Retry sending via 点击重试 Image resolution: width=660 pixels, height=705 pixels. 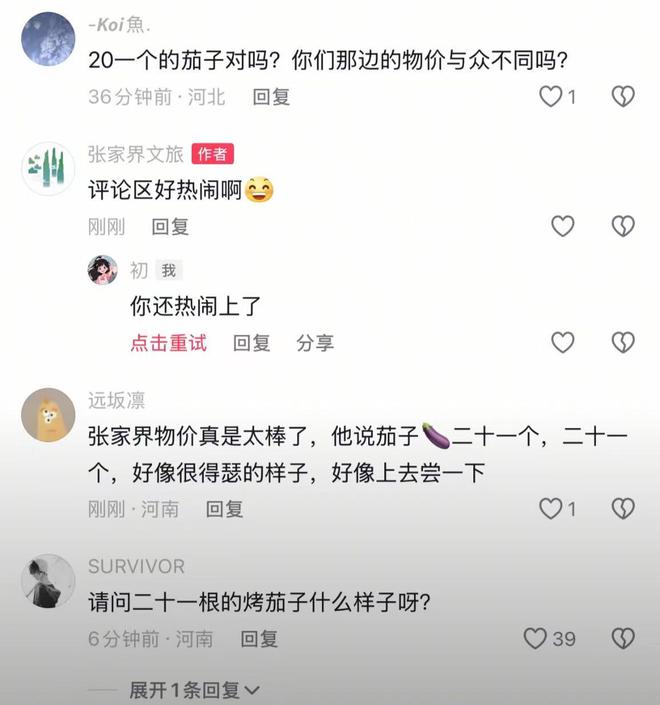(x=168, y=343)
